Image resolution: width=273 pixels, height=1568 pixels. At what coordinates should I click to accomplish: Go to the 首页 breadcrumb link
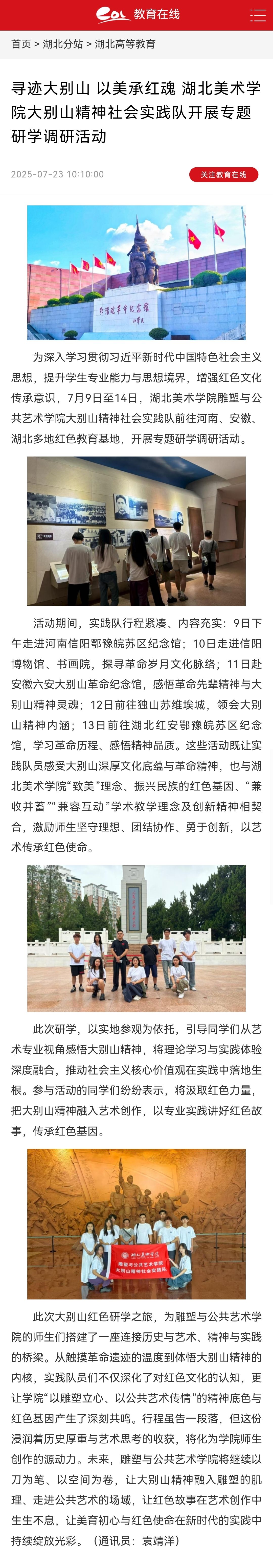click(21, 44)
